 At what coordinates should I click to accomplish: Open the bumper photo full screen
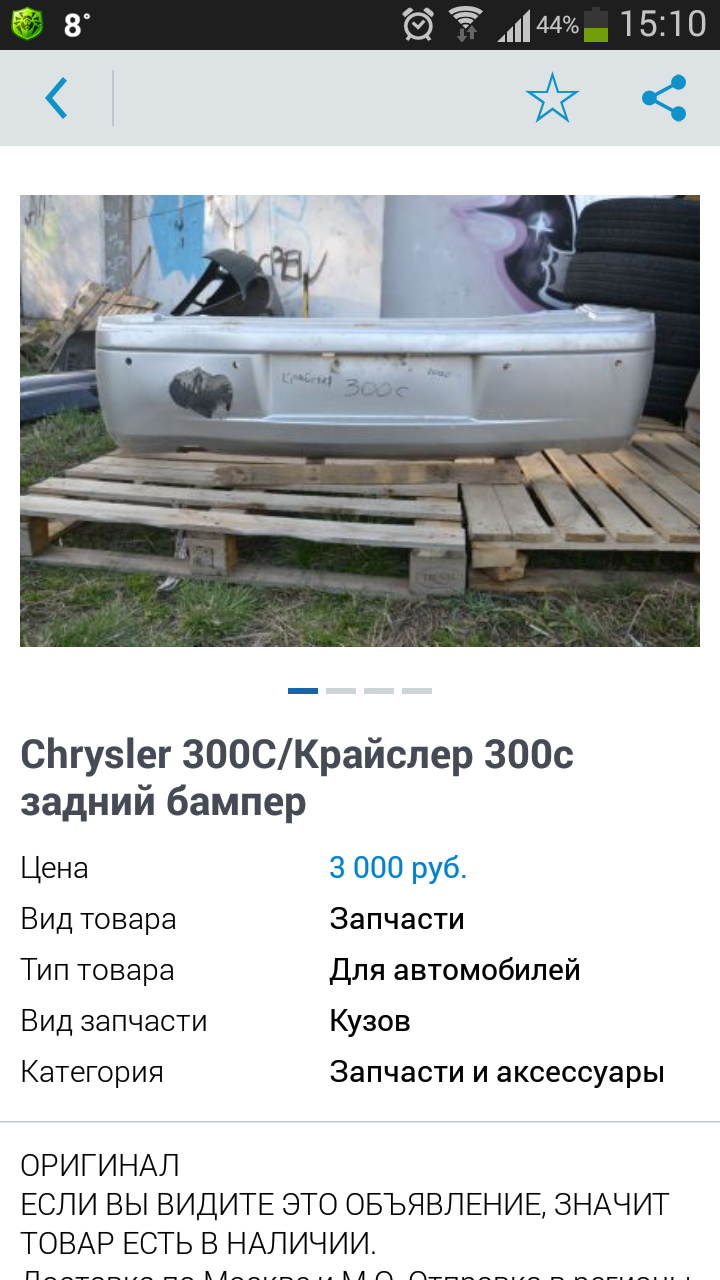360,421
